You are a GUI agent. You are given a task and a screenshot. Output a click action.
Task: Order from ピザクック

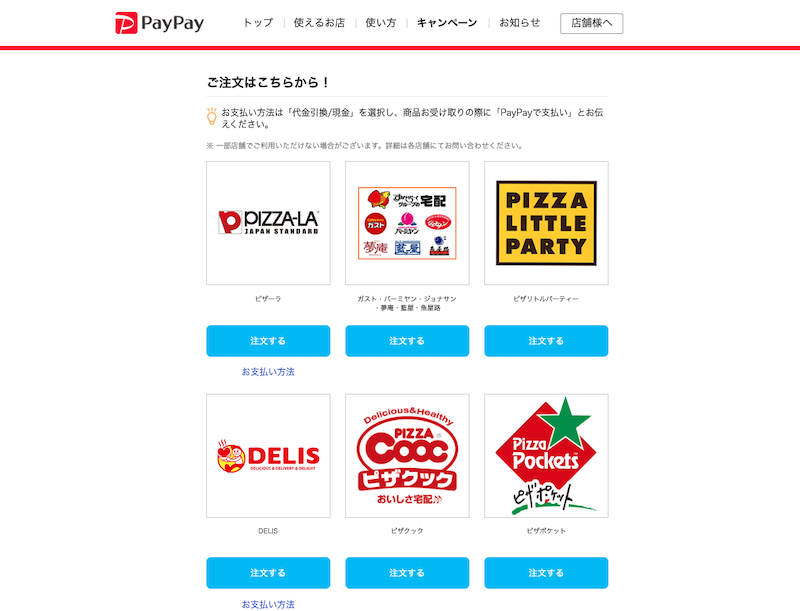point(407,573)
